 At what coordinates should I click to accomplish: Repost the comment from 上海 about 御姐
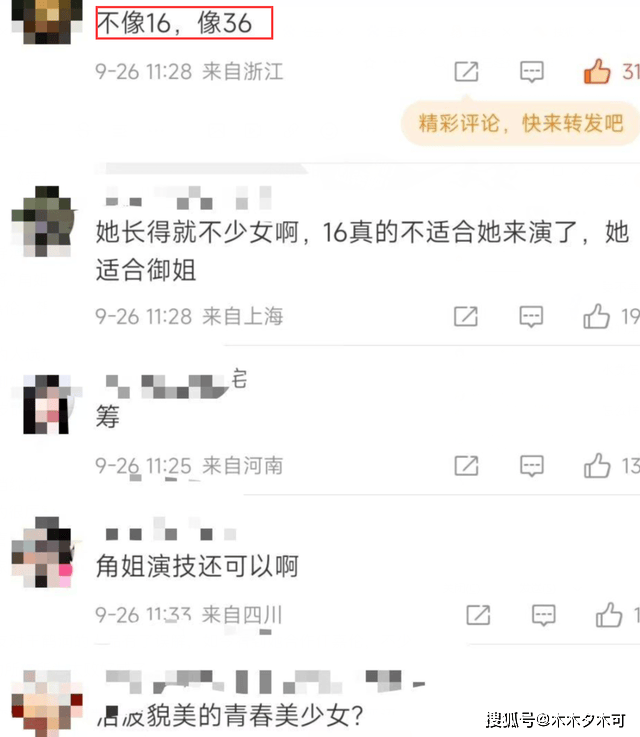pos(466,317)
